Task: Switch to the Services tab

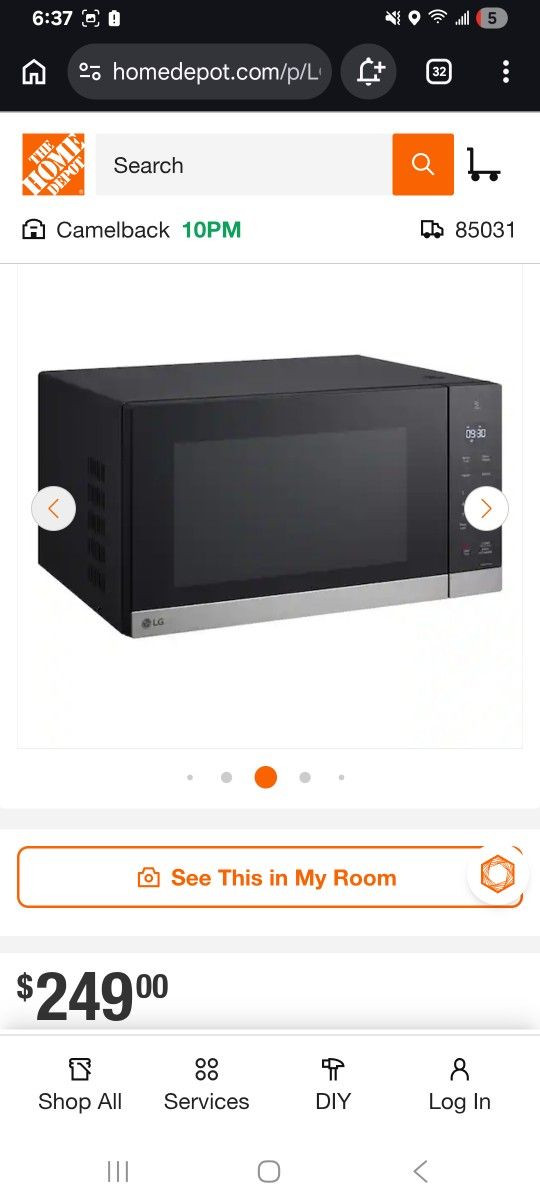Action: (x=207, y=1086)
